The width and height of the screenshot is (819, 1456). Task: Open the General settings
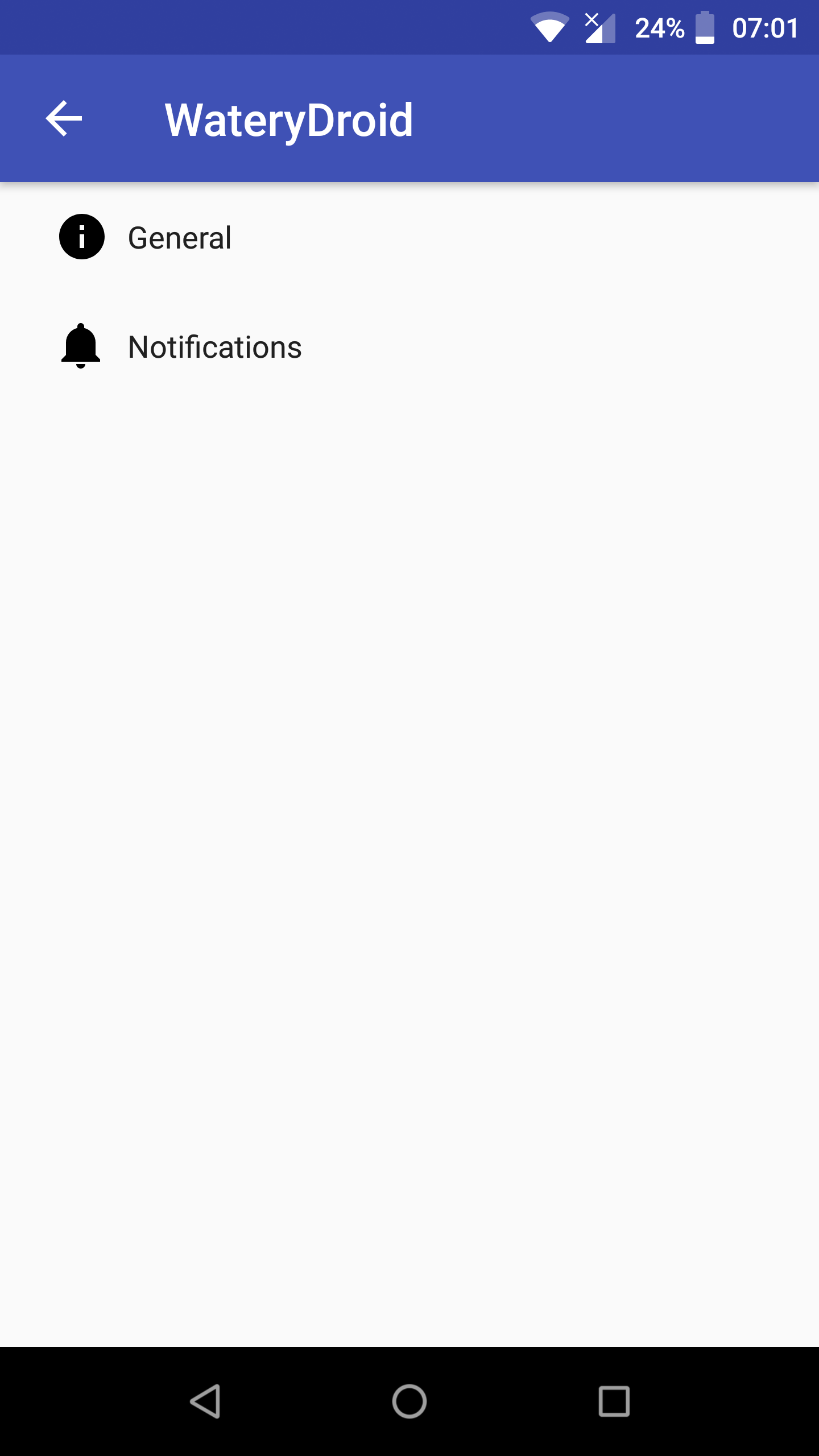coord(180,238)
